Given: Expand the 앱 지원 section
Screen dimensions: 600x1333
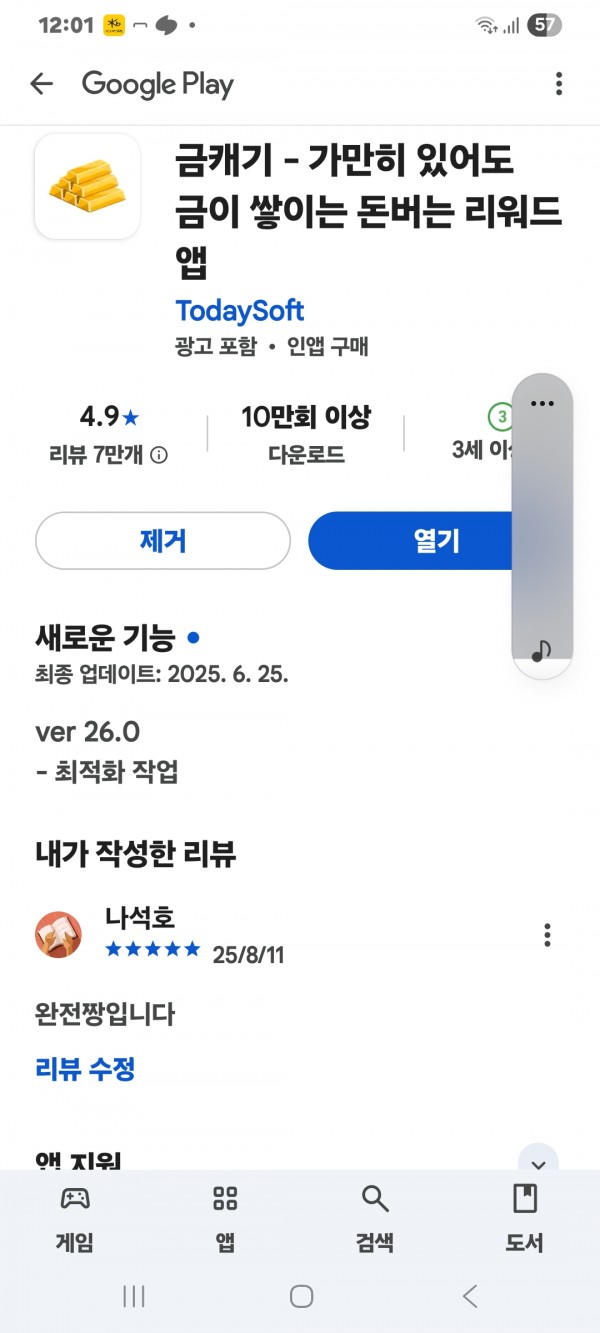Looking at the screenshot, I should click(x=538, y=1162).
